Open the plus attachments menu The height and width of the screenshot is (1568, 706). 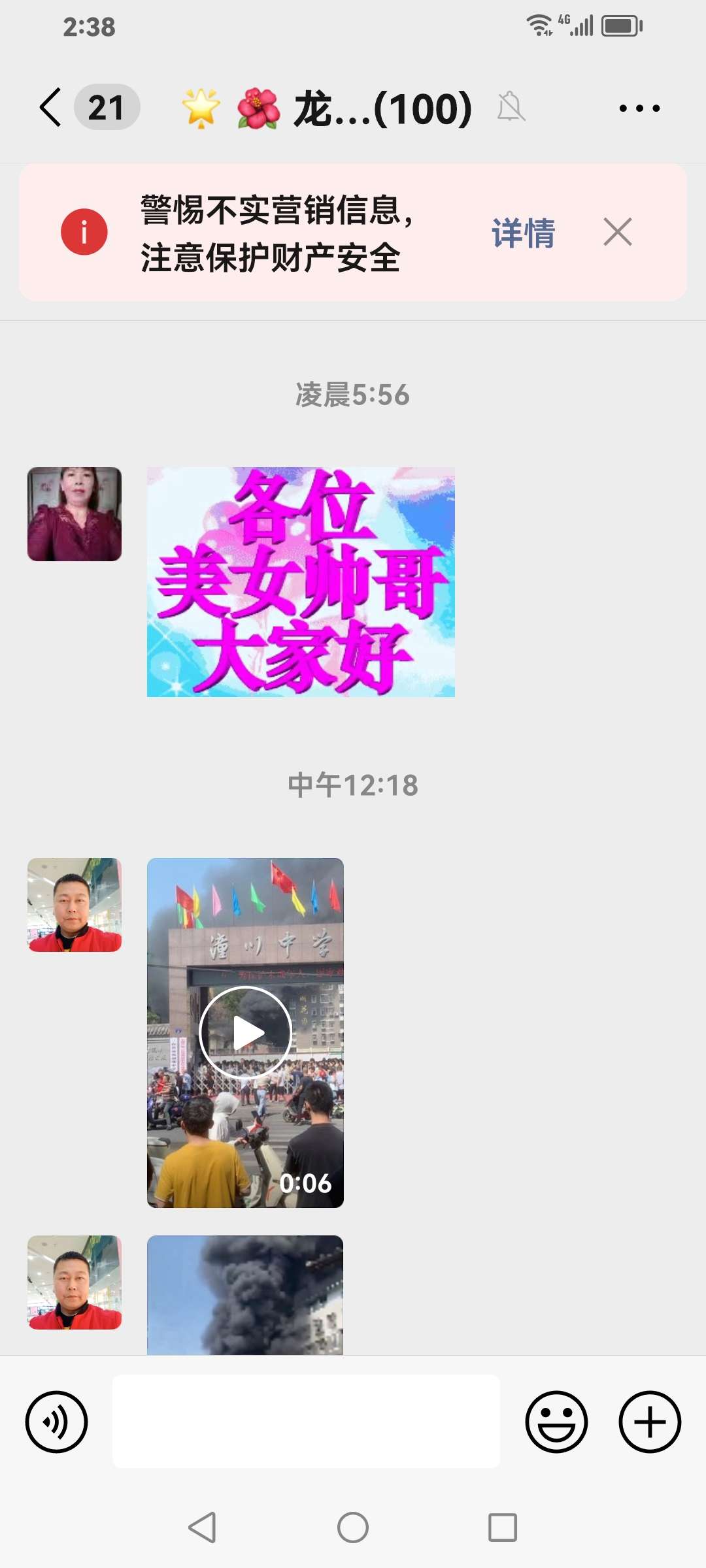point(650,1422)
